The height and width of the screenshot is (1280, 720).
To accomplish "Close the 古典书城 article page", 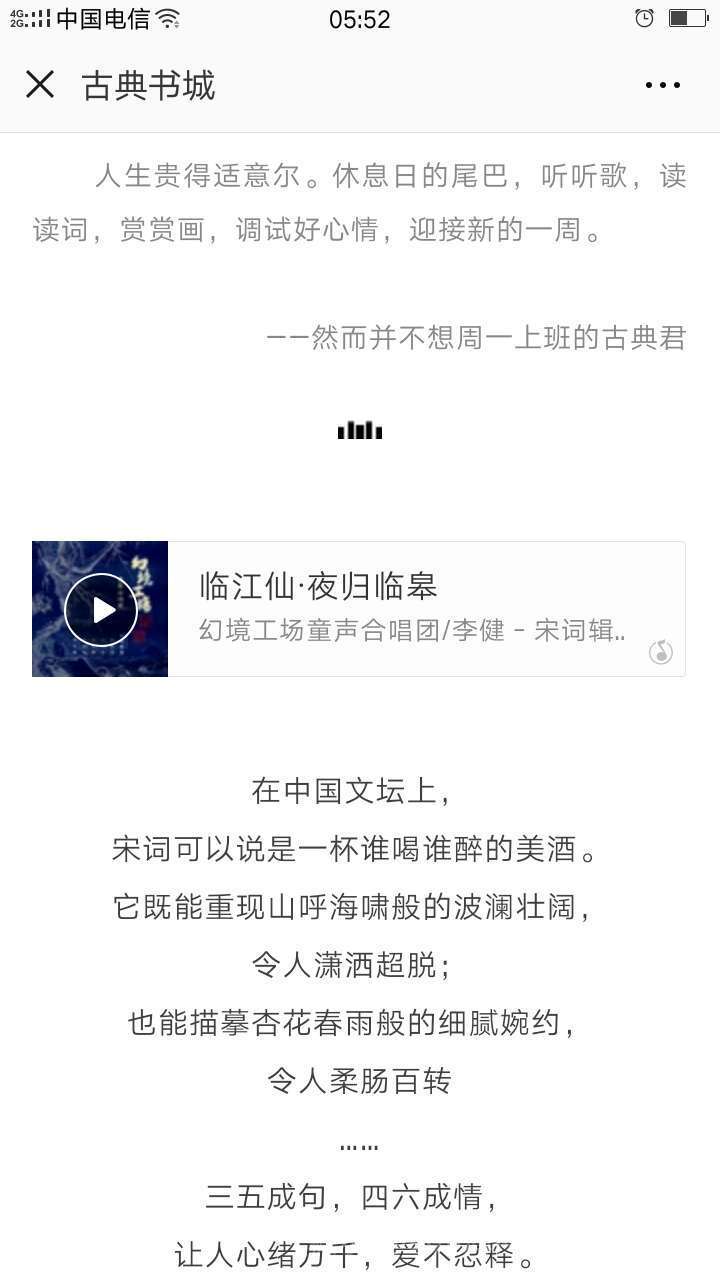I will tap(40, 85).
